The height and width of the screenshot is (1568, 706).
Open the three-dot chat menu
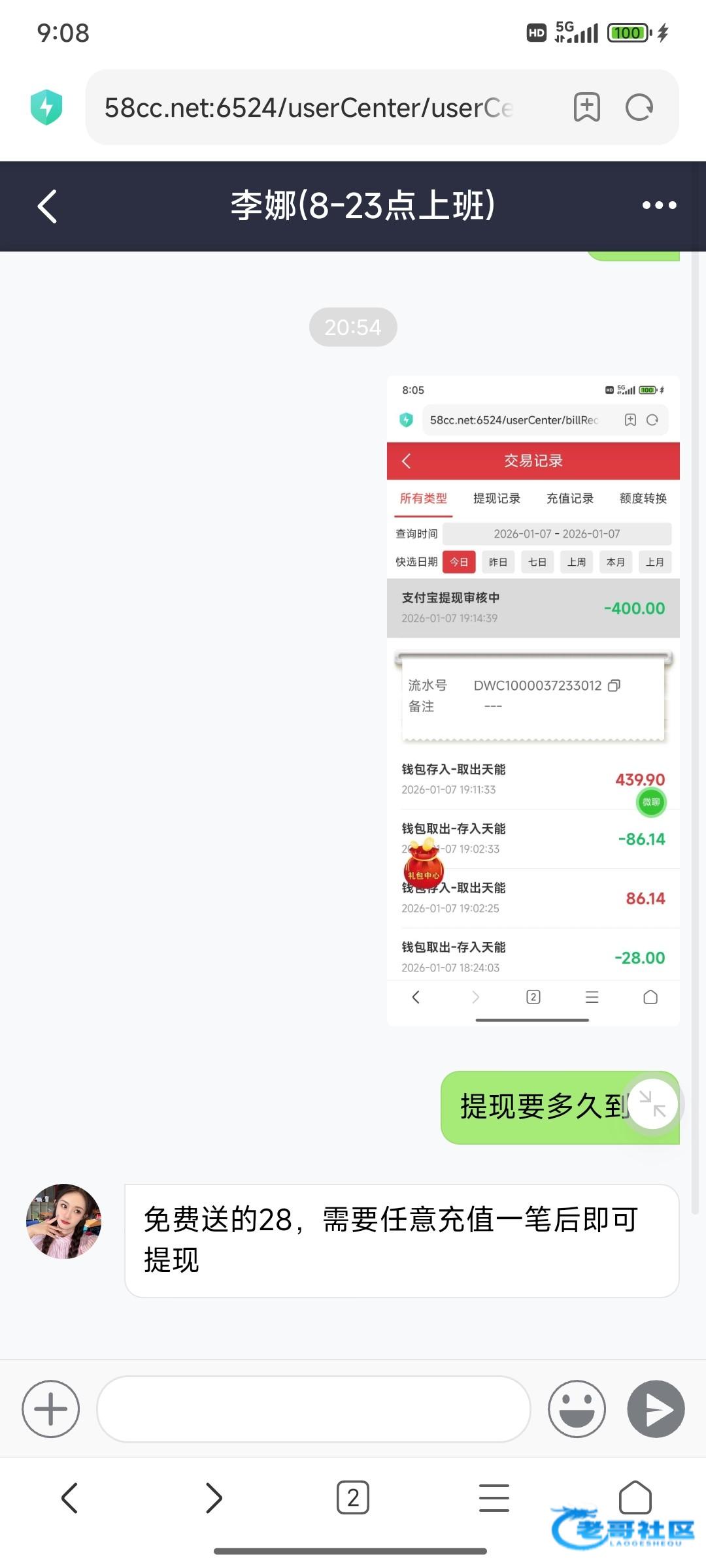point(658,205)
